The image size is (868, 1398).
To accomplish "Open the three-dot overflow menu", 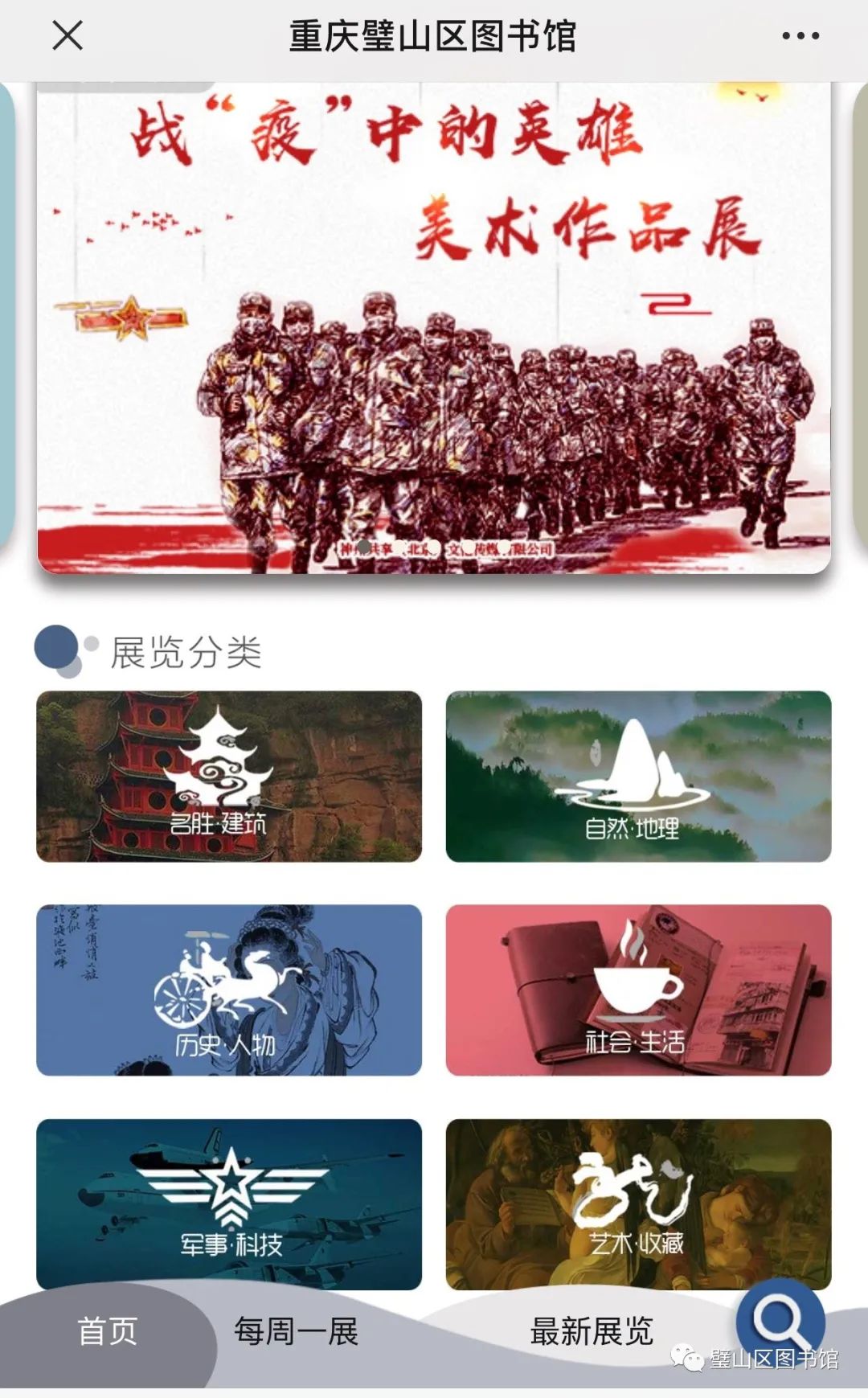I will click(x=800, y=36).
